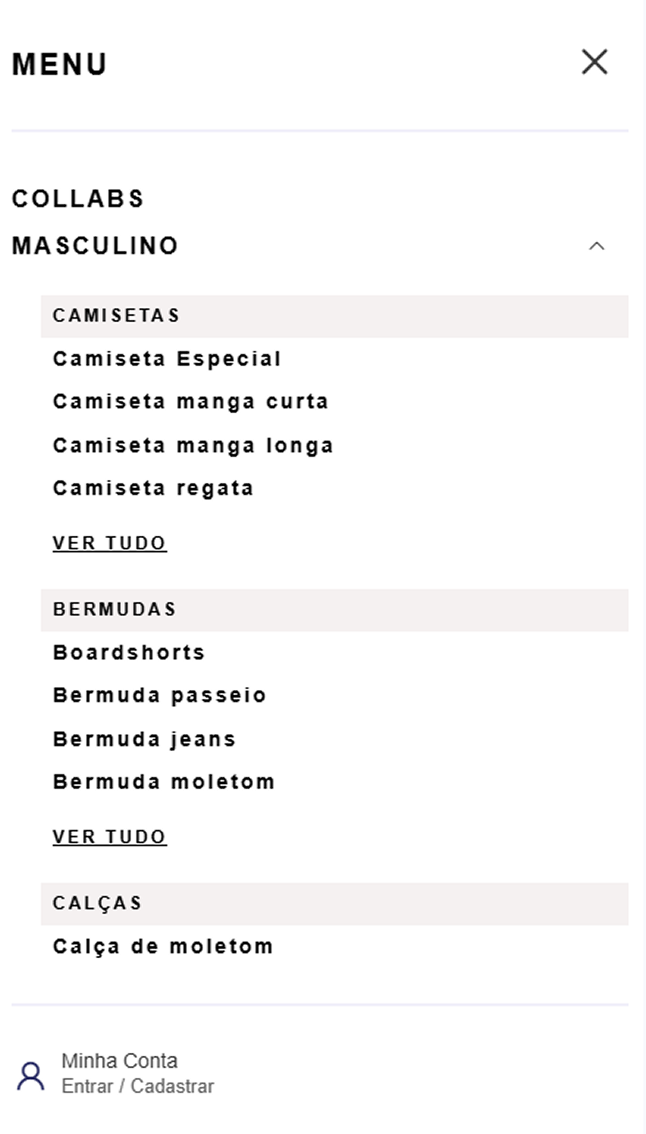Tap Ver Tudo under Bermudas
The width and height of the screenshot is (646, 1134).
pos(110,837)
